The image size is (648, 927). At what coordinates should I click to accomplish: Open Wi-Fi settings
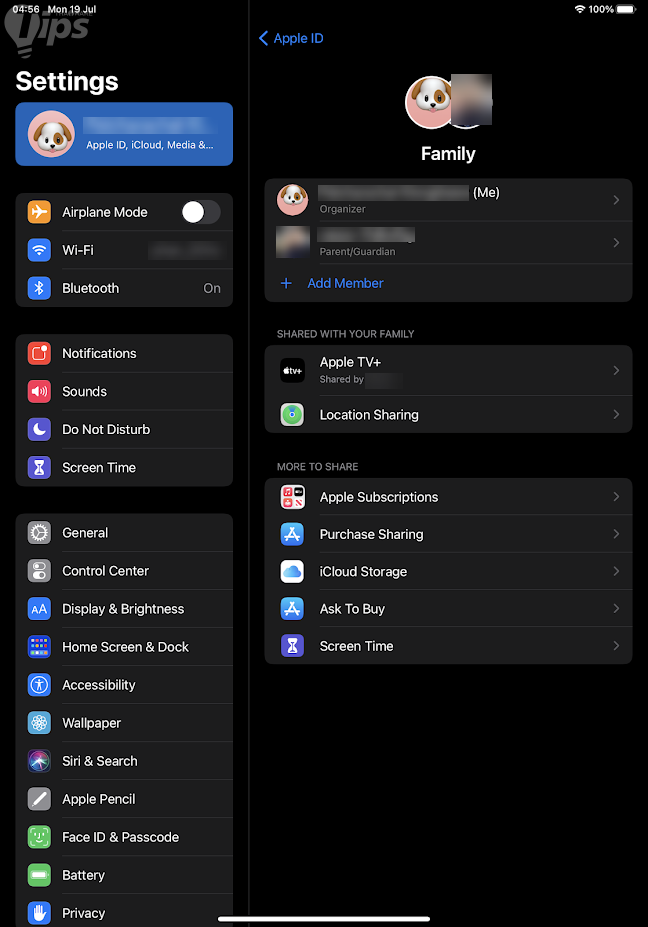(124, 250)
